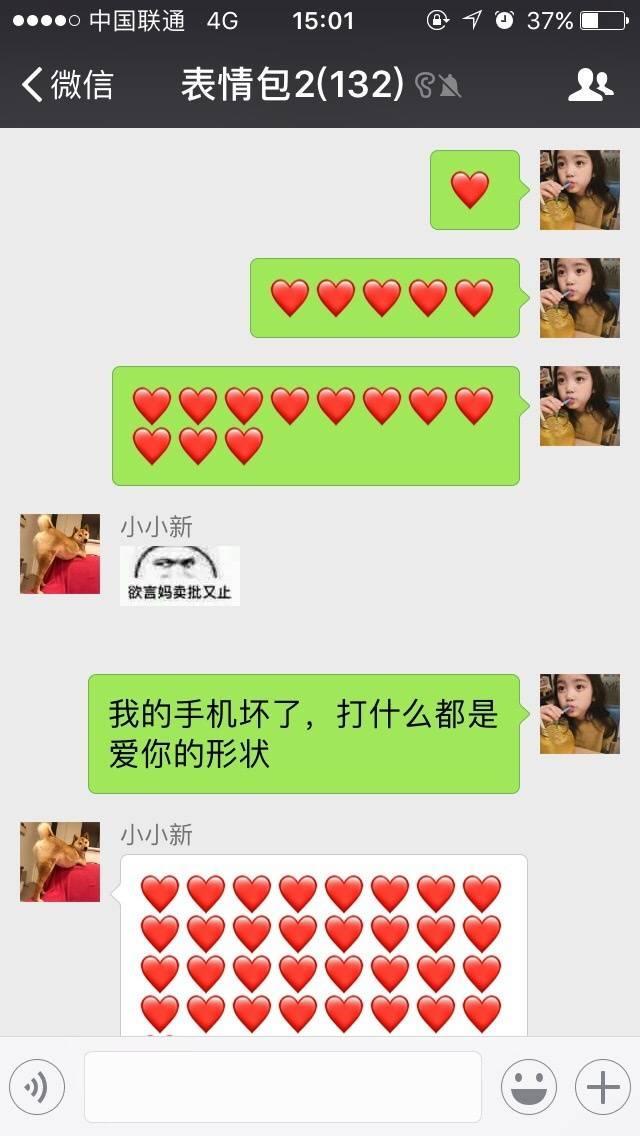Image resolution: width=640 pixels, height=1136 pixels.
Task: Go back to the 微信 chat list
Action: click(66, 85)
